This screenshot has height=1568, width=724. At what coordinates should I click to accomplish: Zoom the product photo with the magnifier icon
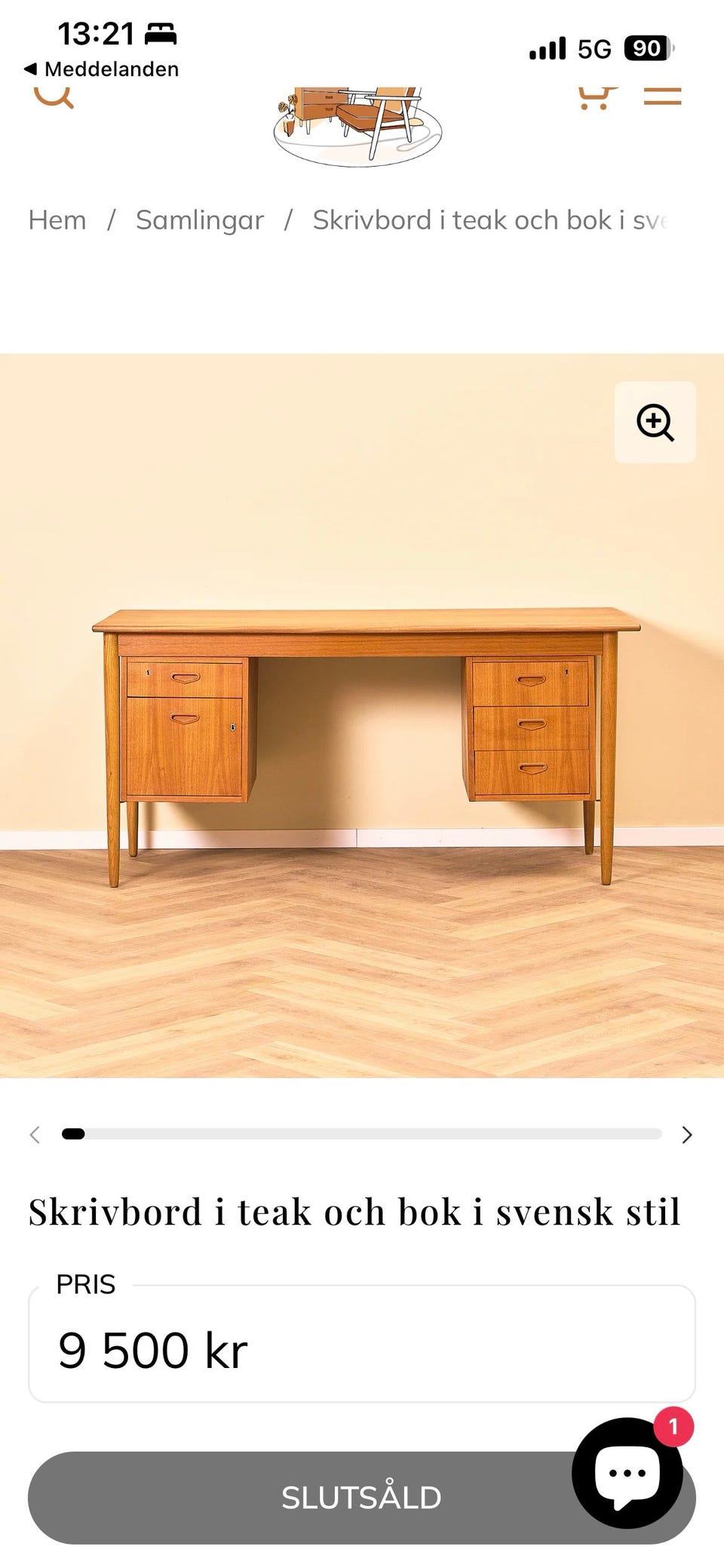(x=655, y=423)
